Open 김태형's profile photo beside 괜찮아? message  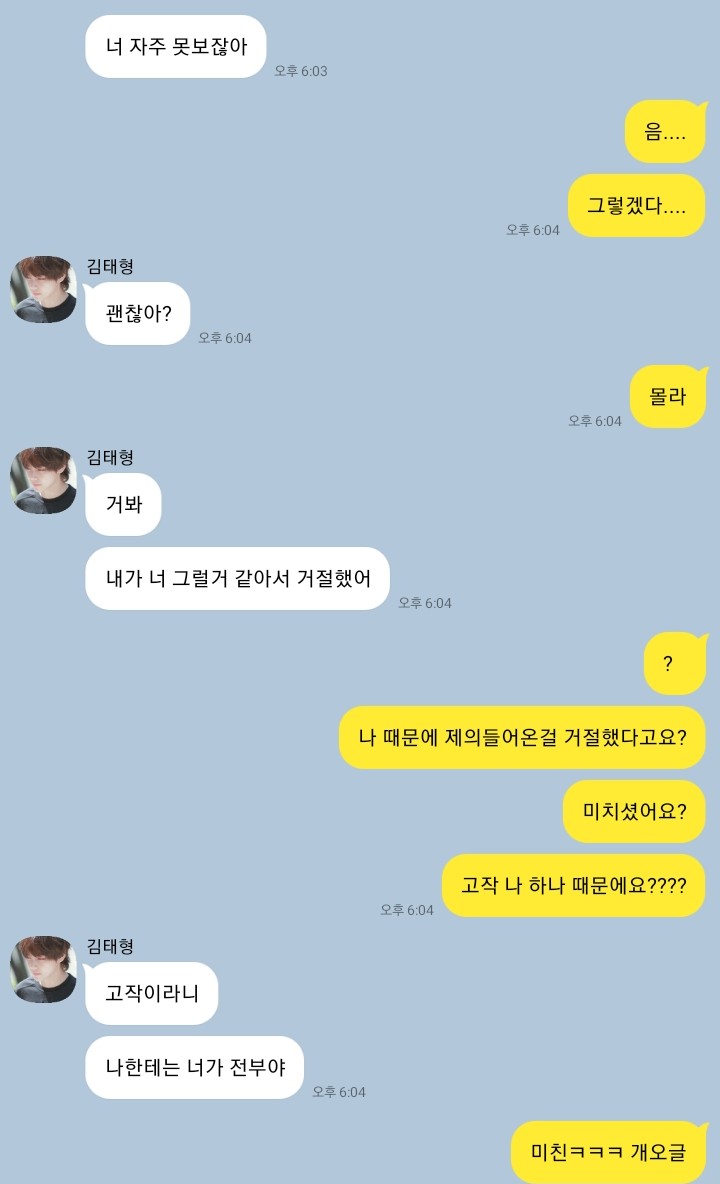[x=43, y=289]
